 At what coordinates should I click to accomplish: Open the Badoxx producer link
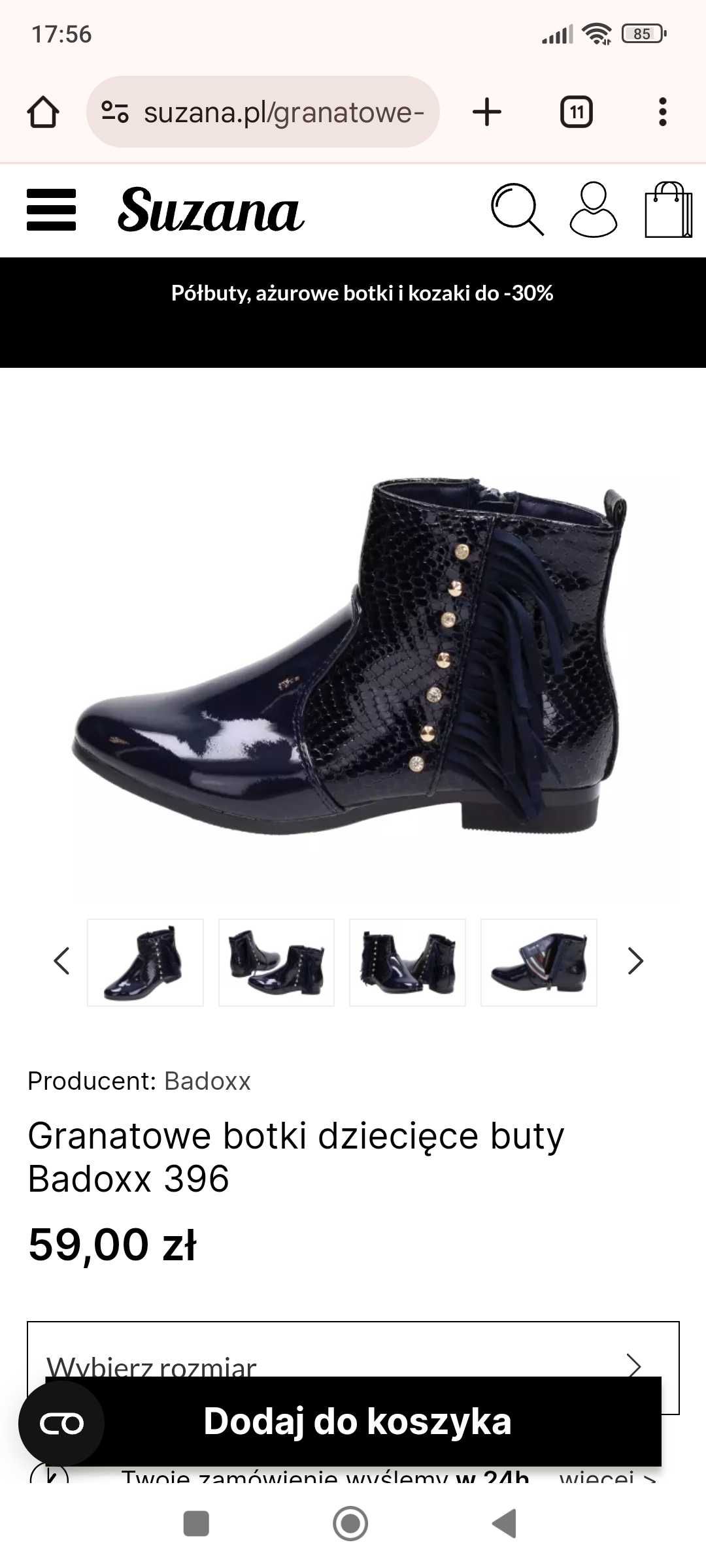click(207, 1081)
